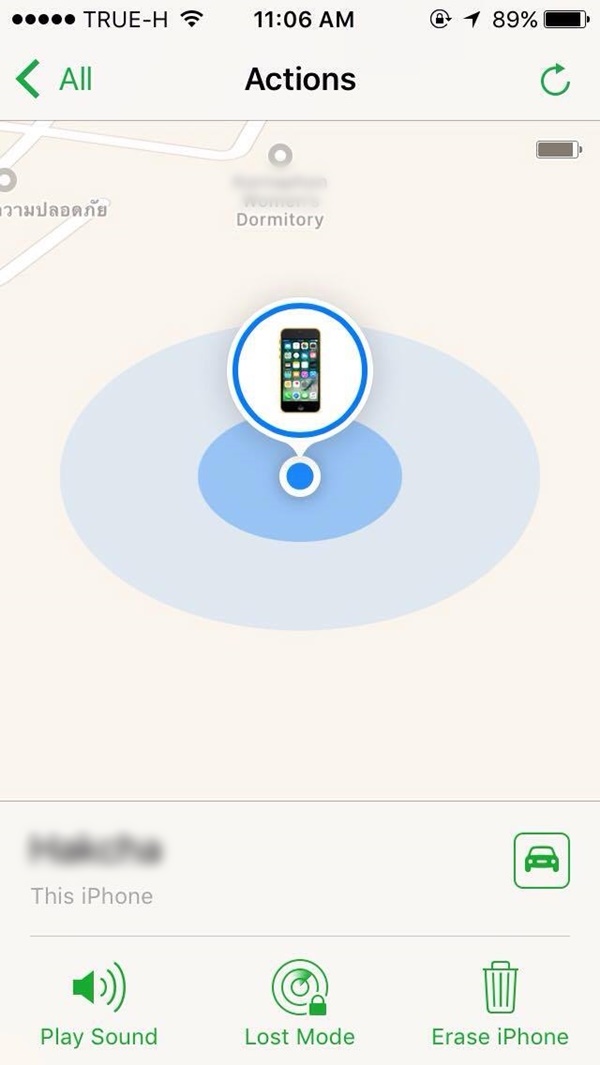This screenshot has width=600, height=1065.
Task: Go back to All devices
Action: [x=55, y=79]
